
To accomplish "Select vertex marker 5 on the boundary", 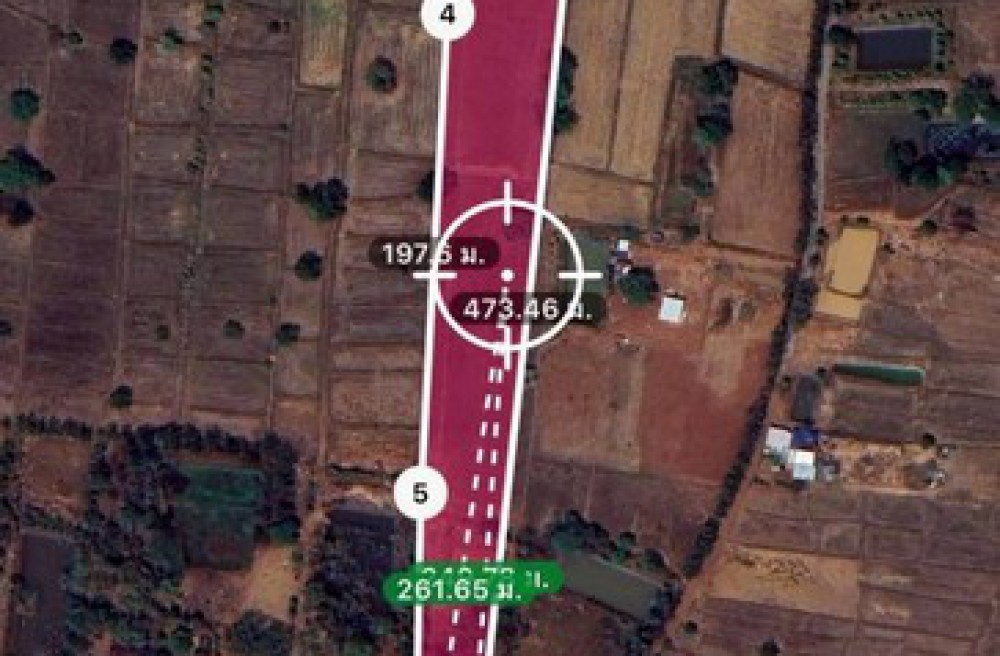I will coord(419,493).
